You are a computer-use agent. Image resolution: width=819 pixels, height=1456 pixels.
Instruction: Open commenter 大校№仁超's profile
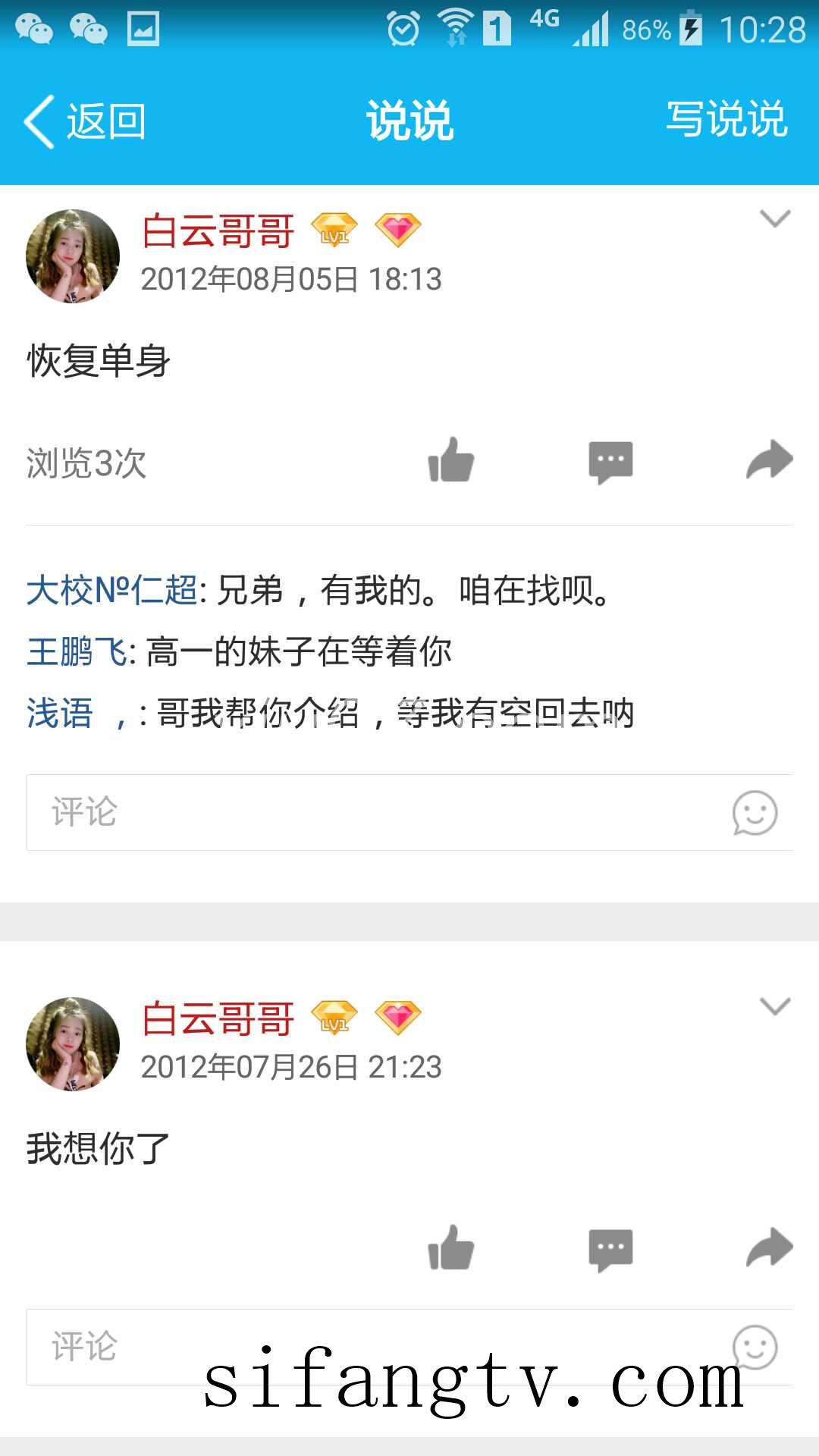coord(112,590)
